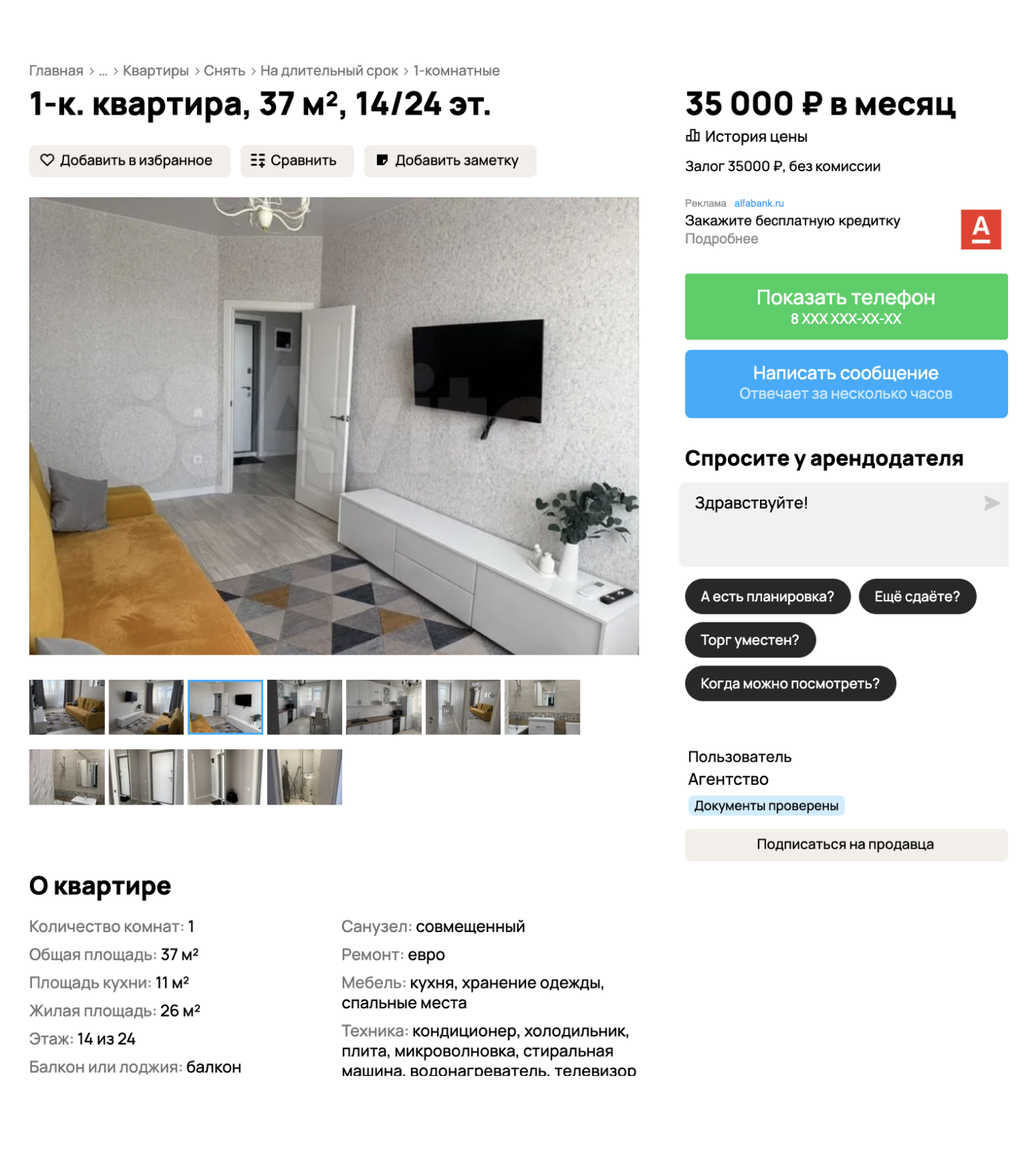Focus the Здравствуйте! message field

tap(825, 523)
